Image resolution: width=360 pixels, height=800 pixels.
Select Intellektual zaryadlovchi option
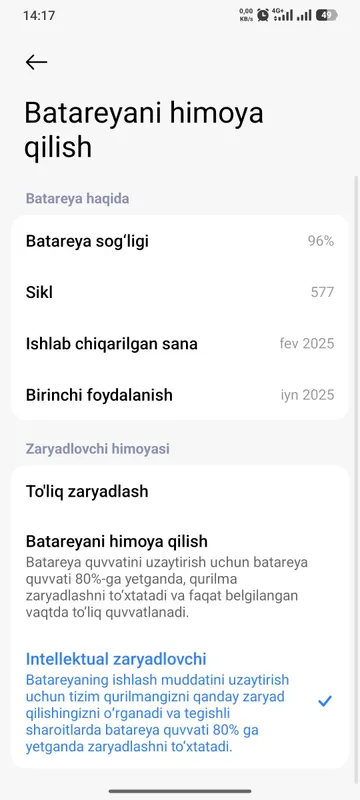(180, 703)
